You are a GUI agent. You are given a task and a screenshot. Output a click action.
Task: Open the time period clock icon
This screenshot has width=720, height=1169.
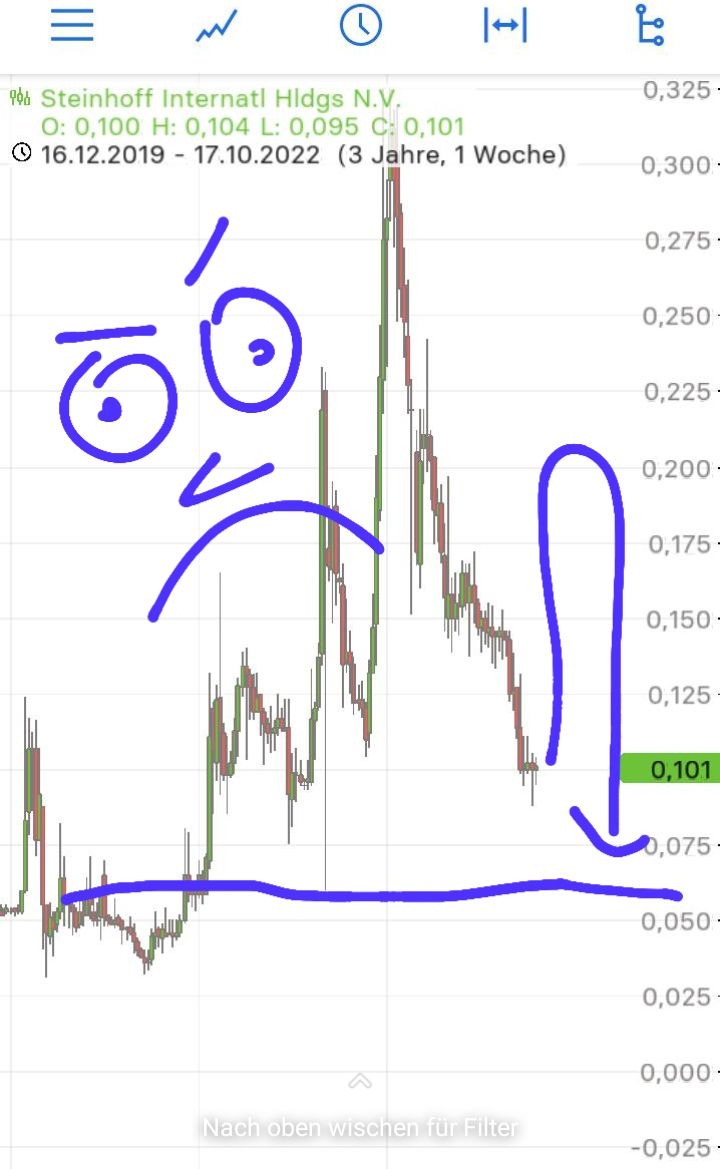[361, 26]
